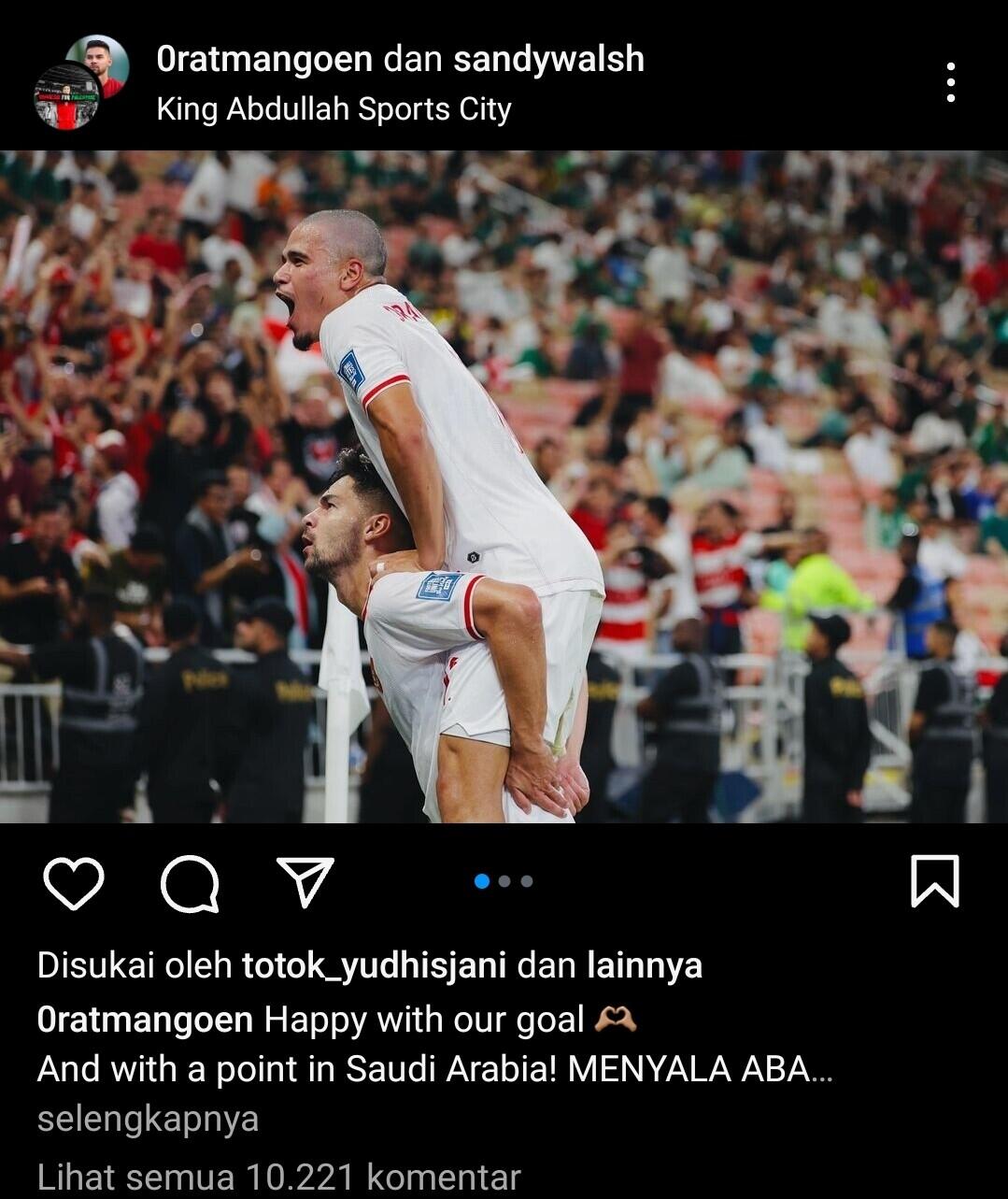View totok_yudhisjani's profile from the likes
This screenshot has width=1008, height=1199.
(374, 964)
